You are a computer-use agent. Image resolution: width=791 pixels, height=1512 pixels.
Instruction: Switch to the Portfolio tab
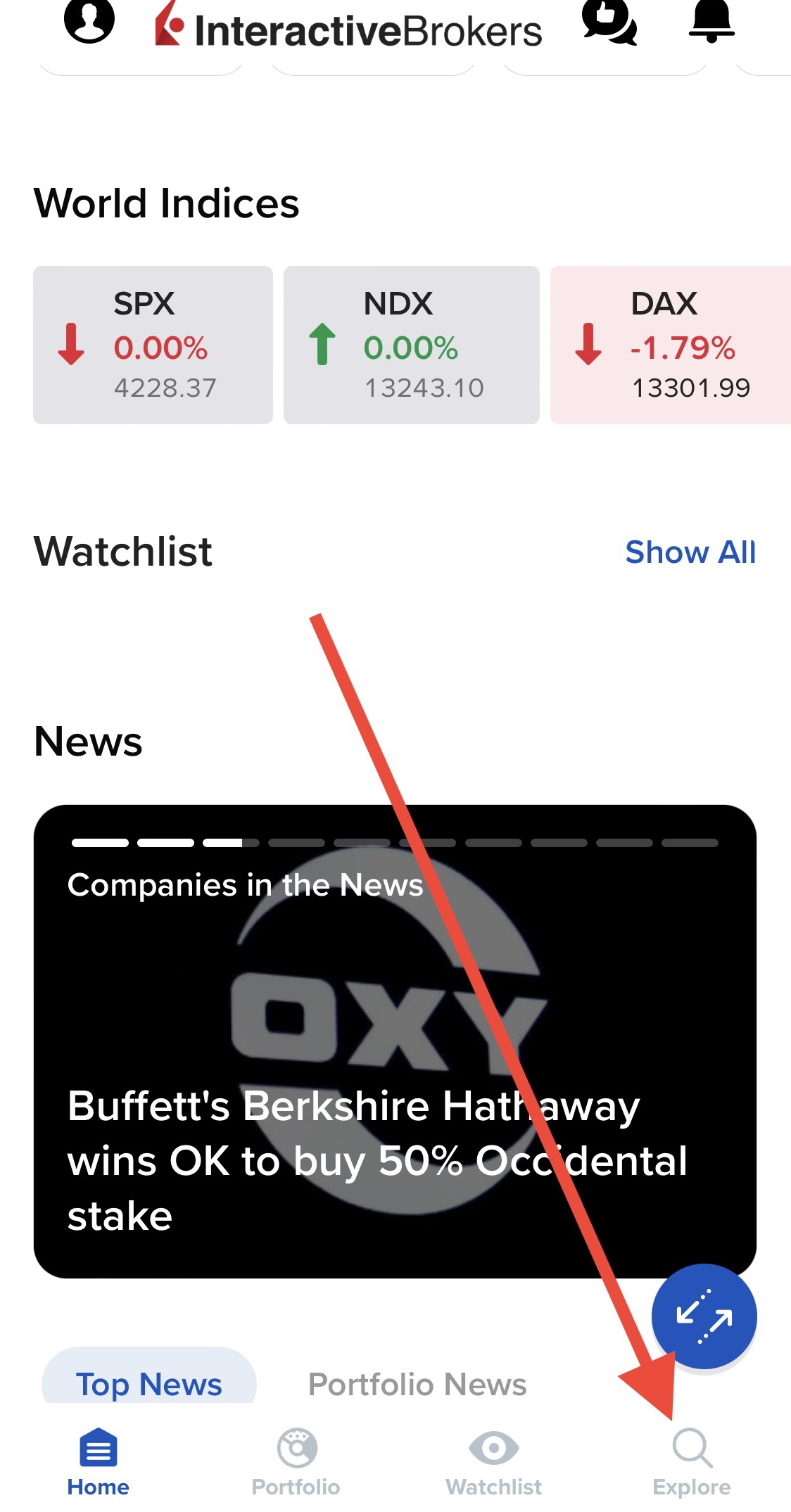point(296,1461)
